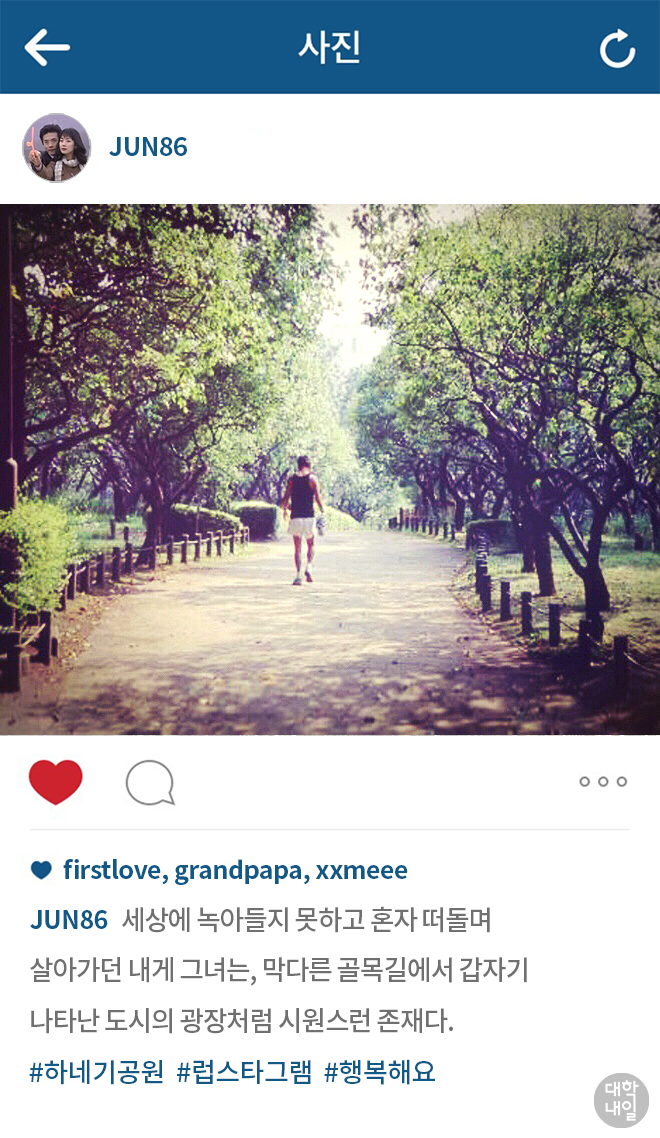Screen dimensions: 660x1138
Task: View likes by firstlove, grandpapa, xxmeee
Action: (234, 870)
